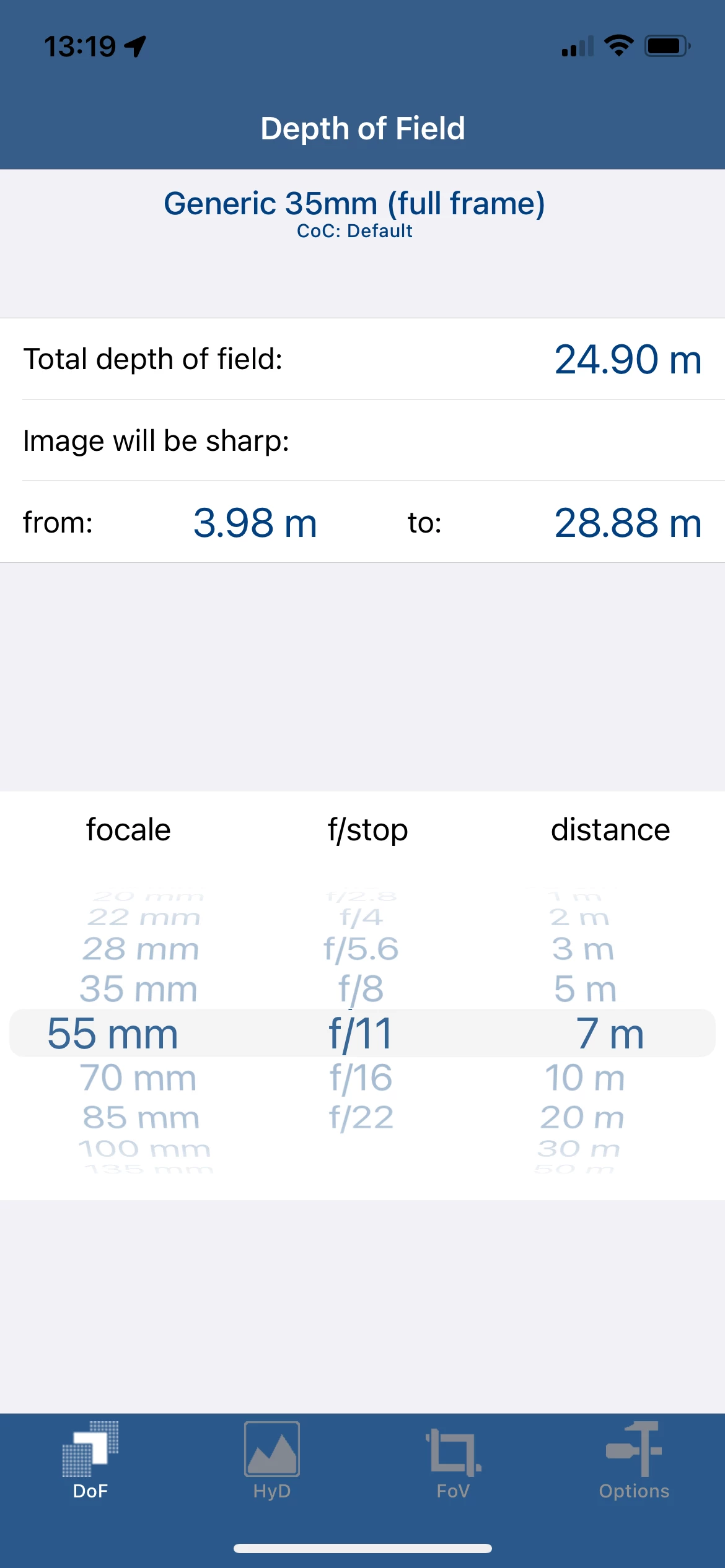The image size is (725, 1568).
Task: Select 85 mm in the focale picker
Action: tap(141, 1118)
